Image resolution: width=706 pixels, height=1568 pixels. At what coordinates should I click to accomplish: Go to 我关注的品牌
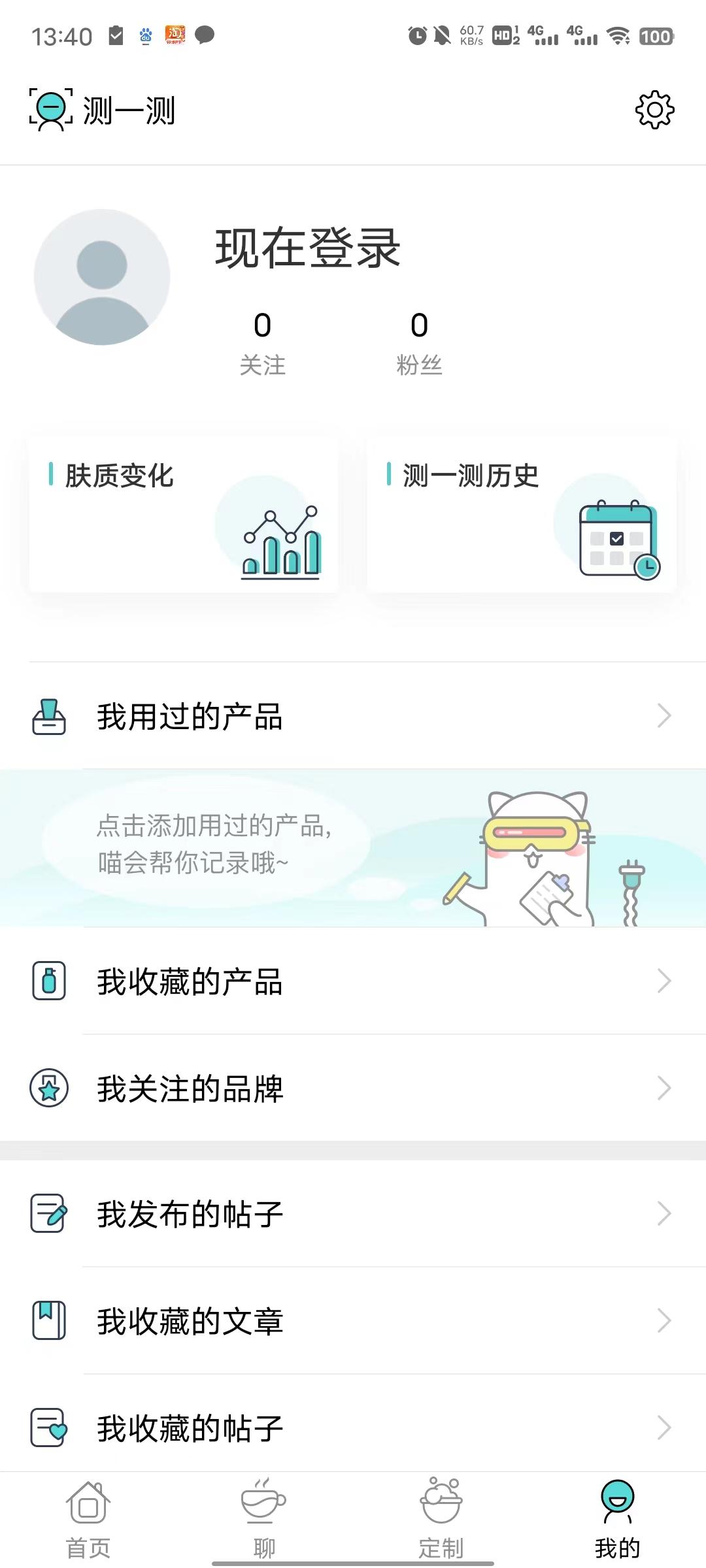point(353,1088)
